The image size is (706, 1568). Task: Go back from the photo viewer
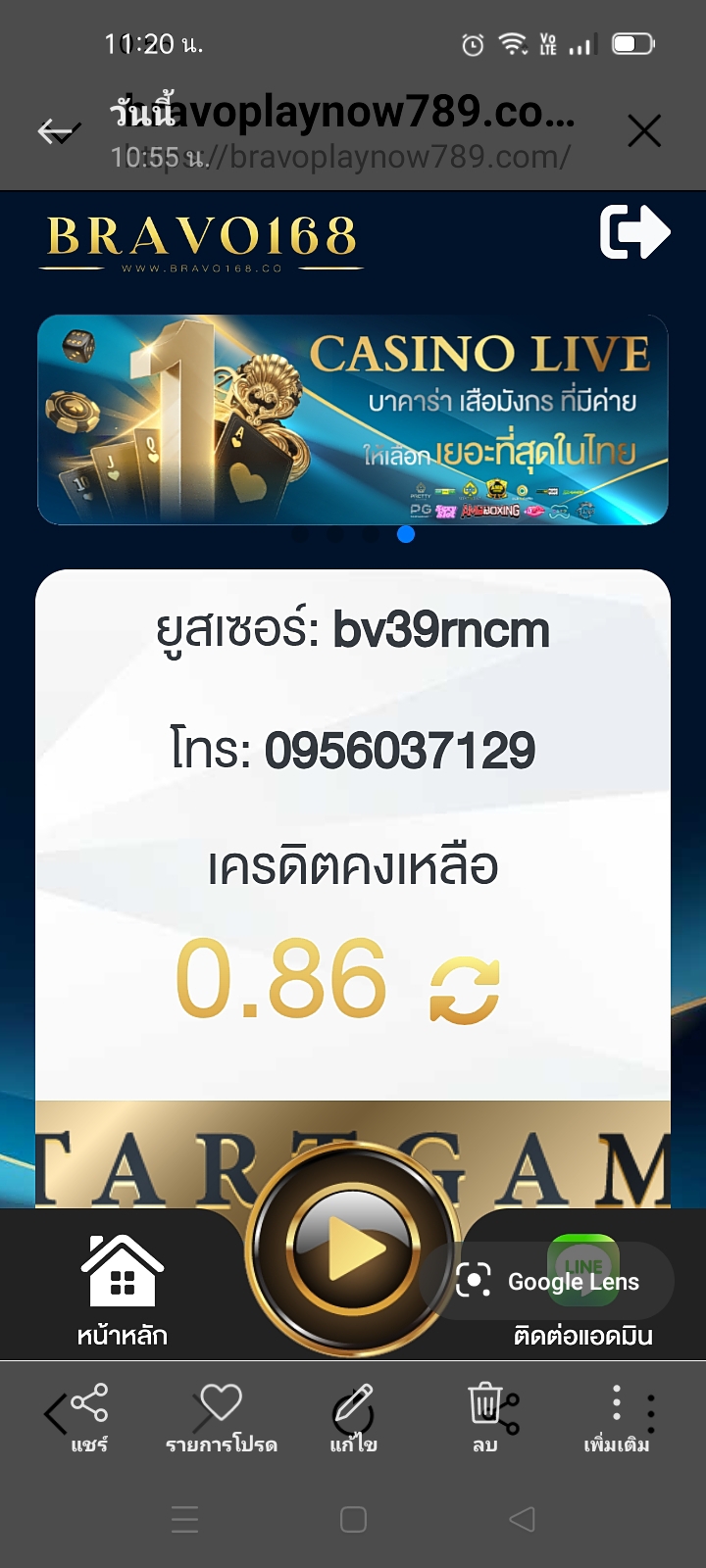click(x=59, y=131)
